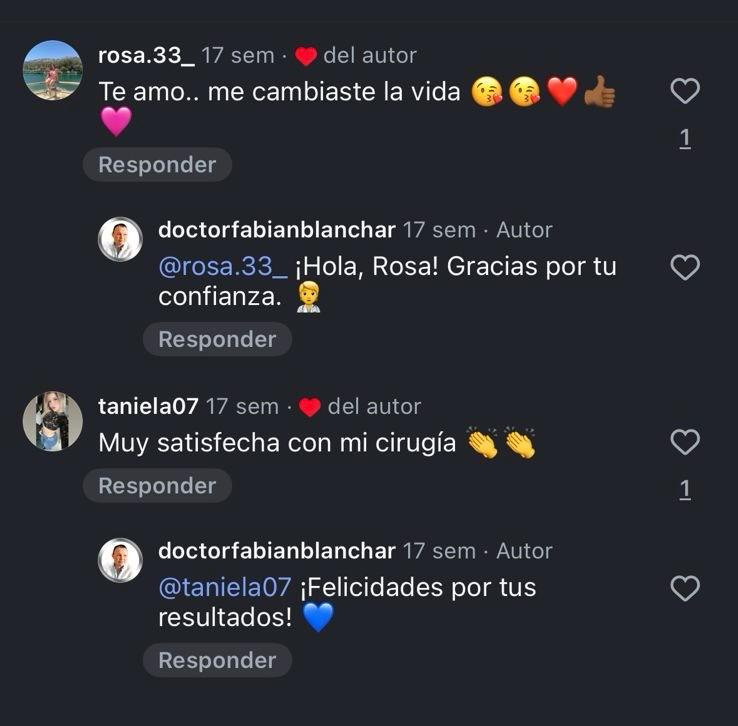The width and height of the screenshot is (738, 726).
Task: Like the doctor's reply to Rosa
Action: [x=684, y=267]
